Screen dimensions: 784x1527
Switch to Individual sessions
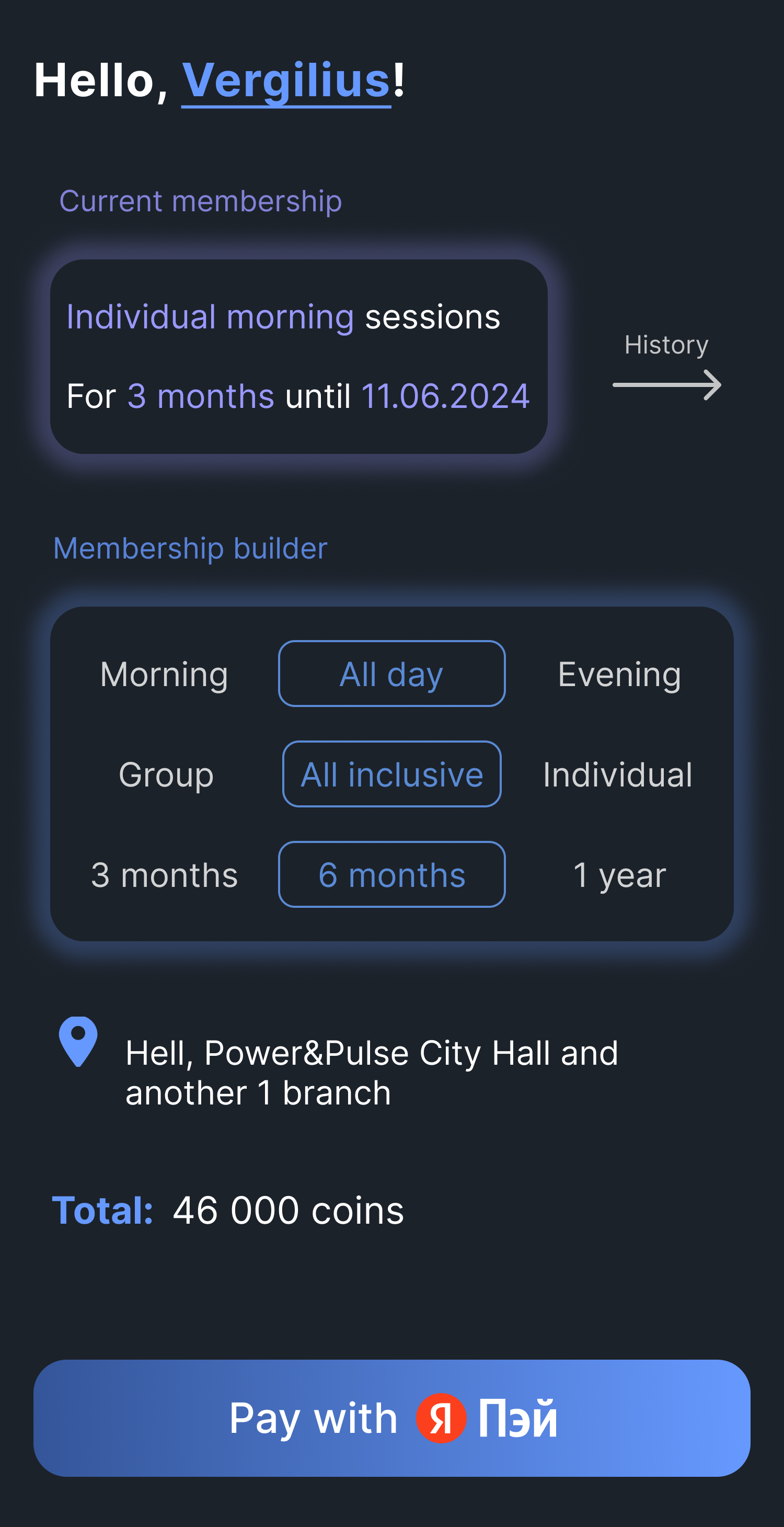(617, 774)
